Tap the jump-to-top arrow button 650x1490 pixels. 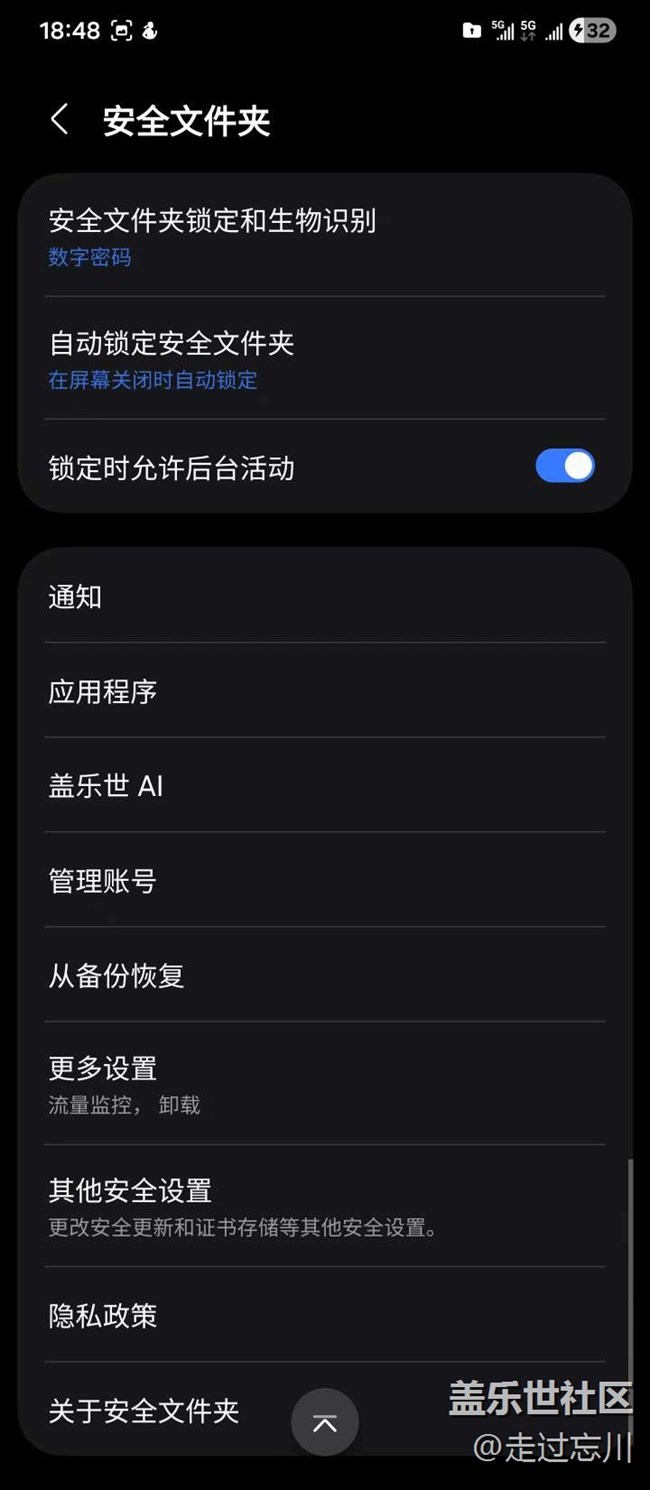(x=325, y=1422)
